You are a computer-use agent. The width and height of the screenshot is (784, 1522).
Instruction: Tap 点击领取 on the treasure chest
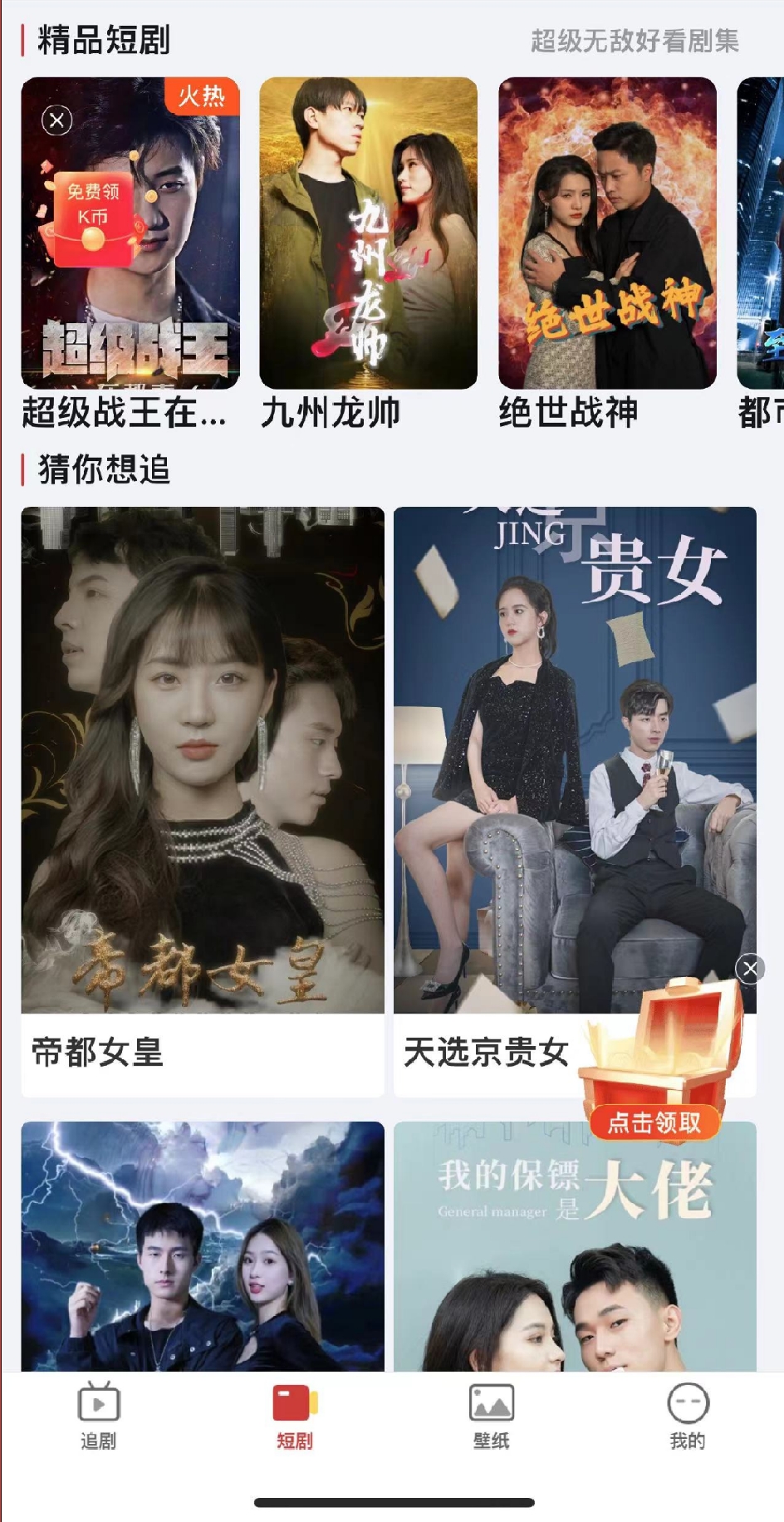(654, 1122)
